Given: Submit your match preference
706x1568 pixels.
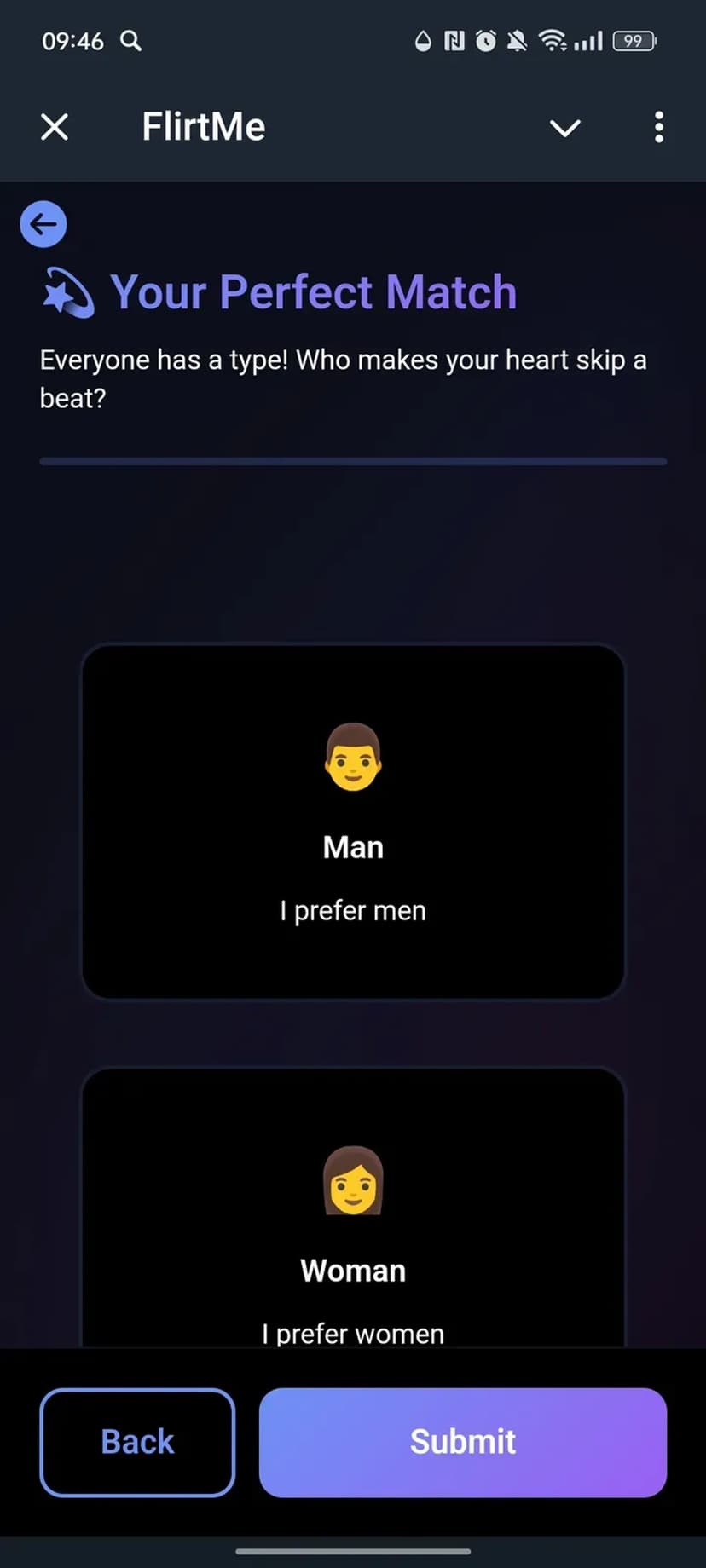Looking at the screenshot, I should [x=463, y=1442].
